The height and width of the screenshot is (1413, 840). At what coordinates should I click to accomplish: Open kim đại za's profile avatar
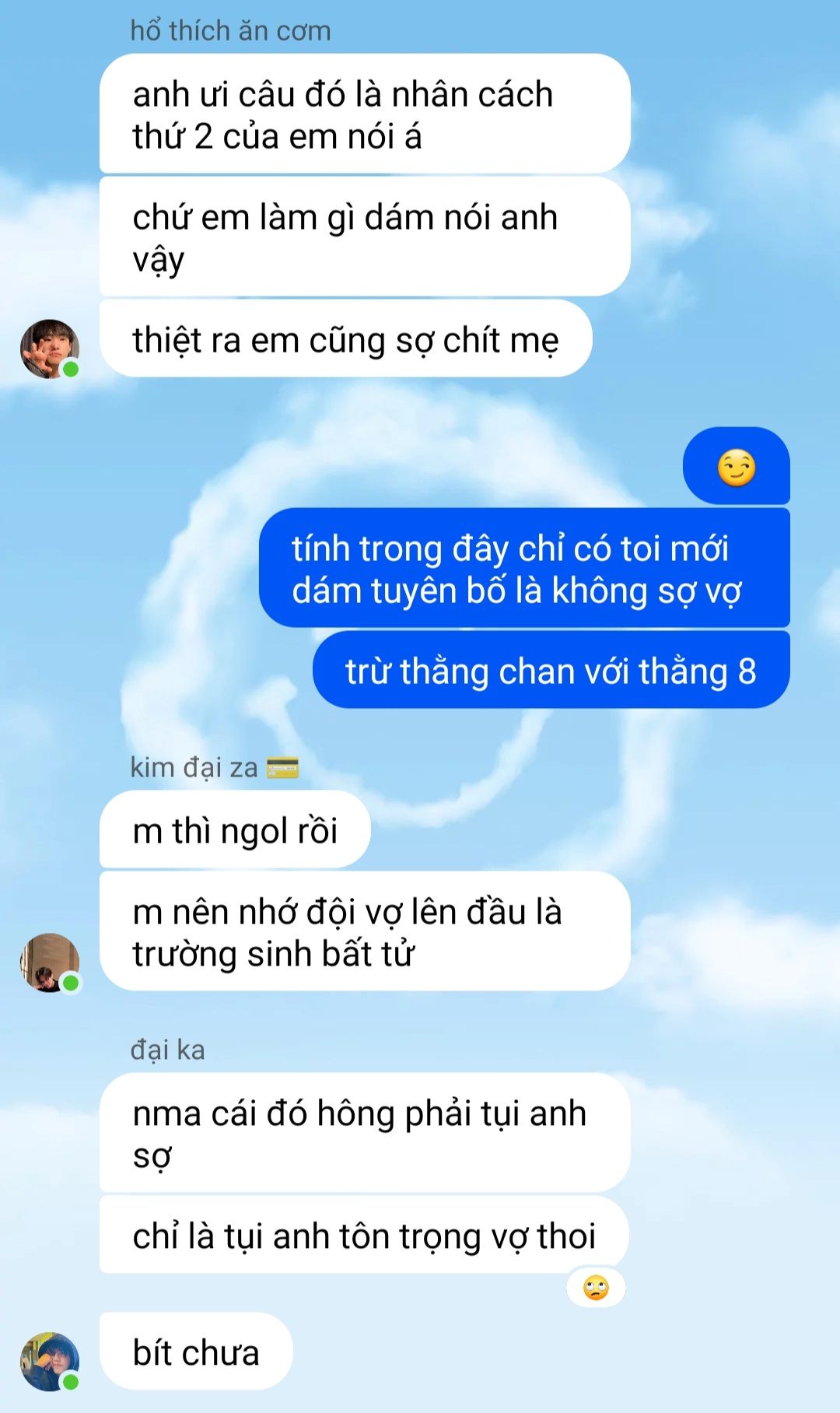point(50,962)
